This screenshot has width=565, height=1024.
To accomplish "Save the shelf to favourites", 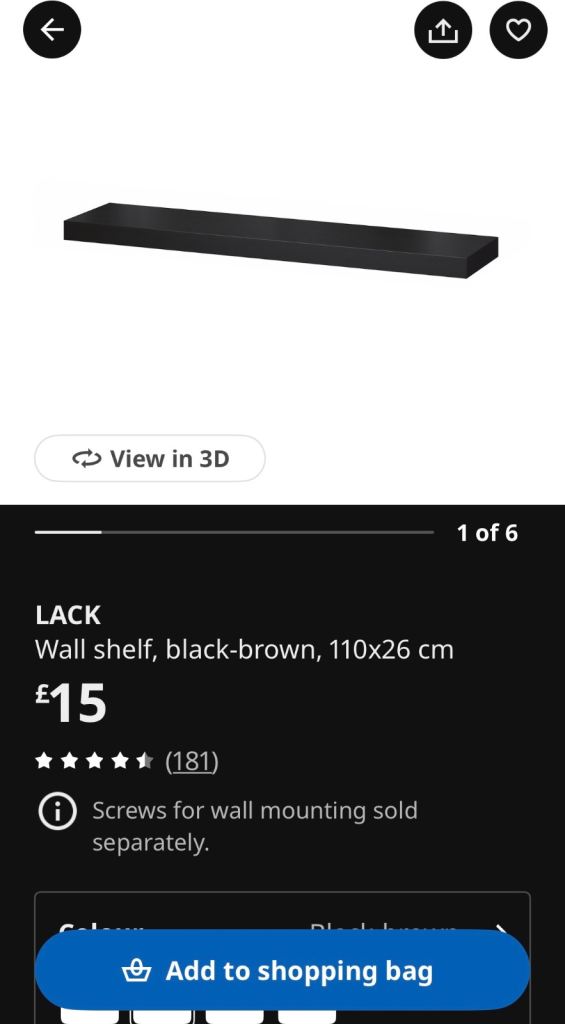I will click(x=519, y=29).
